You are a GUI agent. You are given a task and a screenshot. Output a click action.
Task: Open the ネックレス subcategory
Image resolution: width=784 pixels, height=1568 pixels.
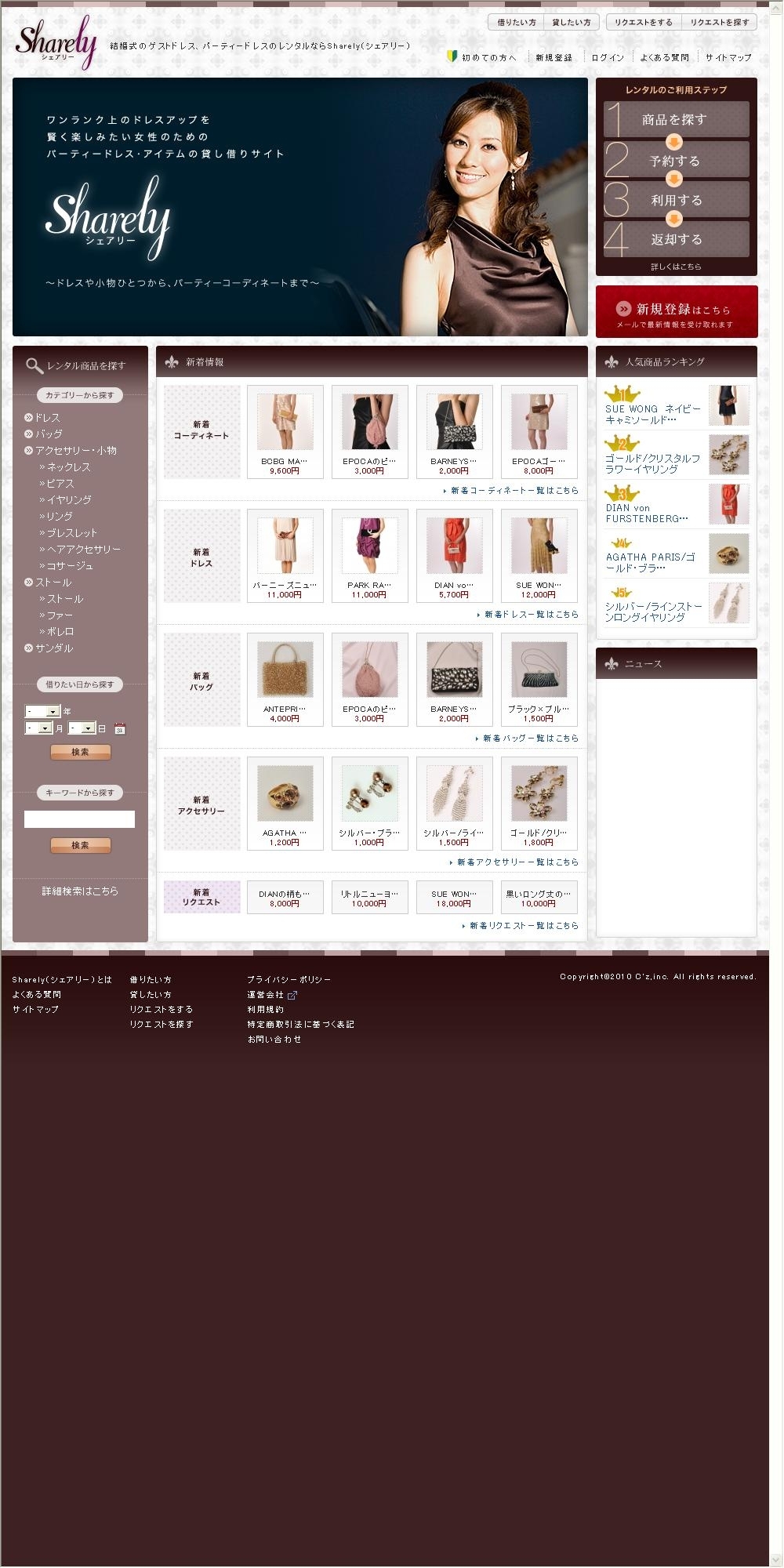[68, 467]
